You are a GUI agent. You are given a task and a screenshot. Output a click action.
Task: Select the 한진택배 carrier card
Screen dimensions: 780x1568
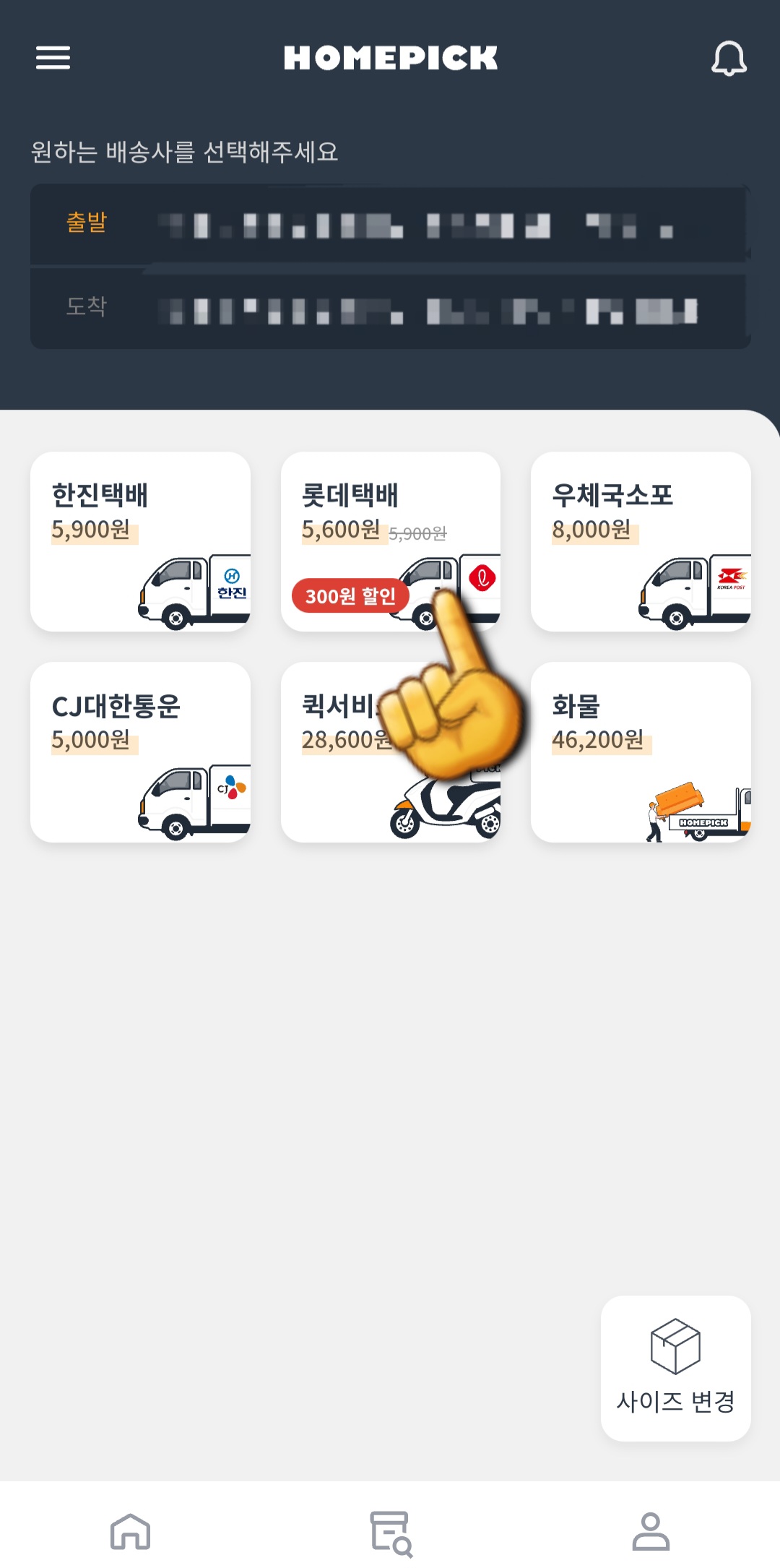139,542
